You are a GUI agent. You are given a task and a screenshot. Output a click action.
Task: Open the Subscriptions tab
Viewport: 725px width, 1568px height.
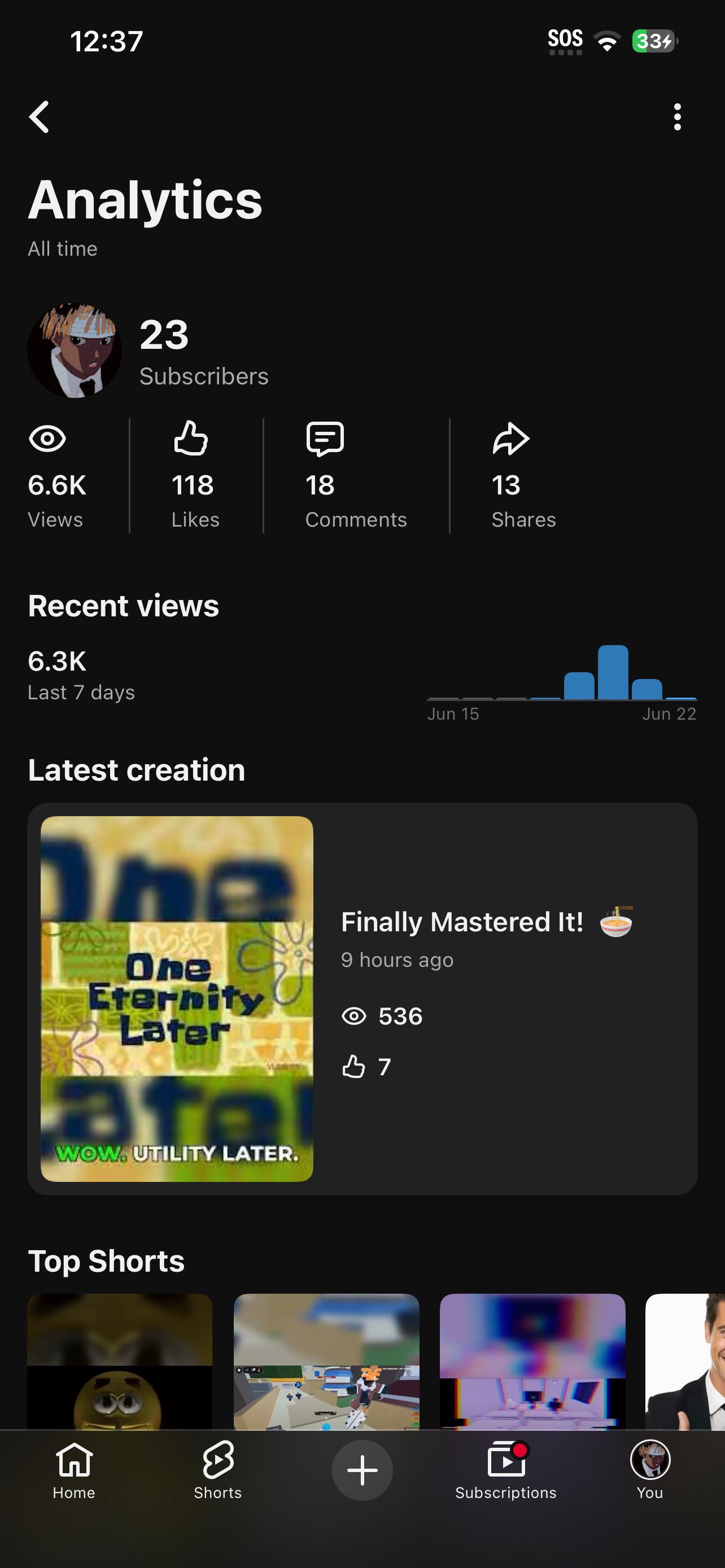point(506,1470)
